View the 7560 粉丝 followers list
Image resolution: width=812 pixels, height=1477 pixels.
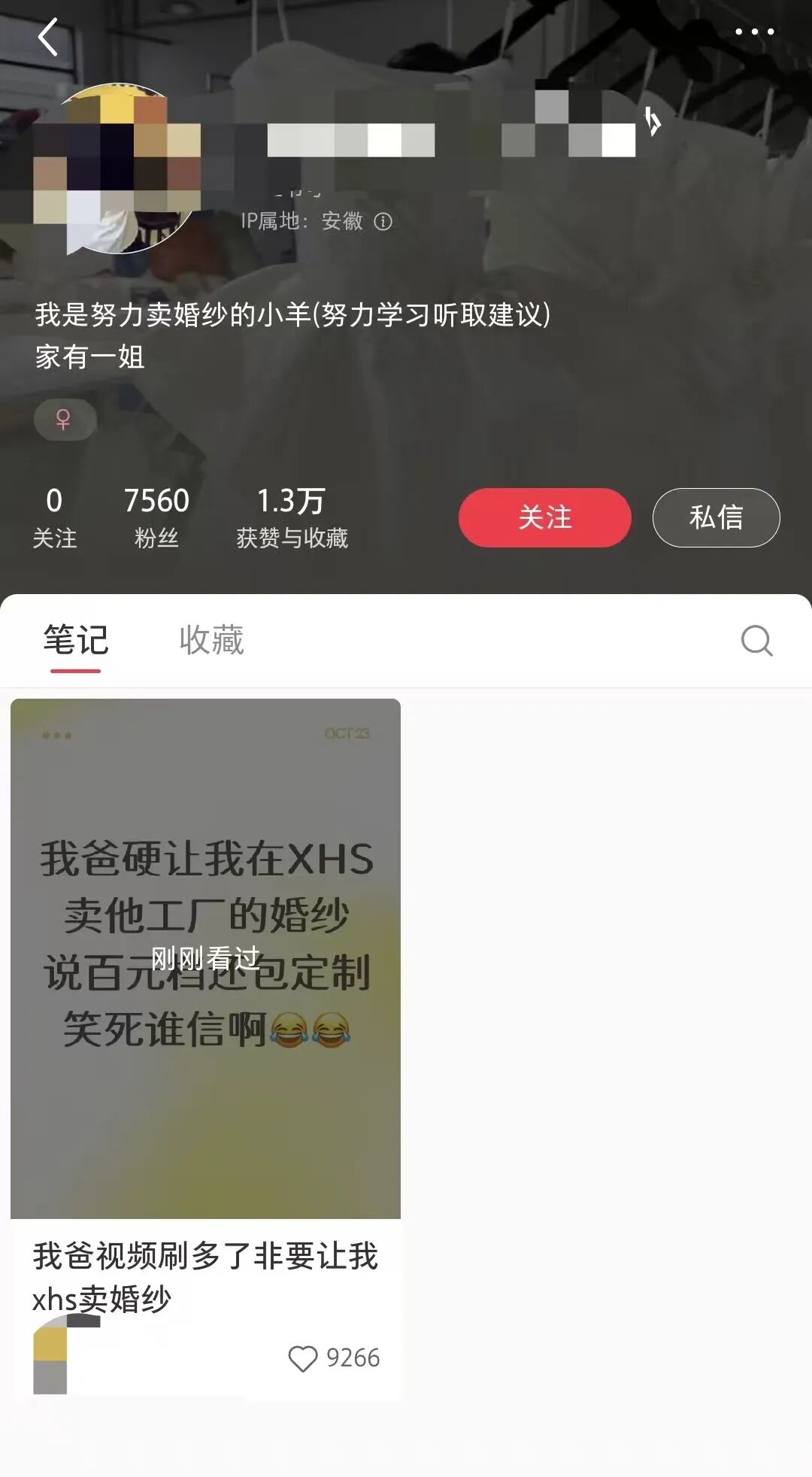pos(156,517)
